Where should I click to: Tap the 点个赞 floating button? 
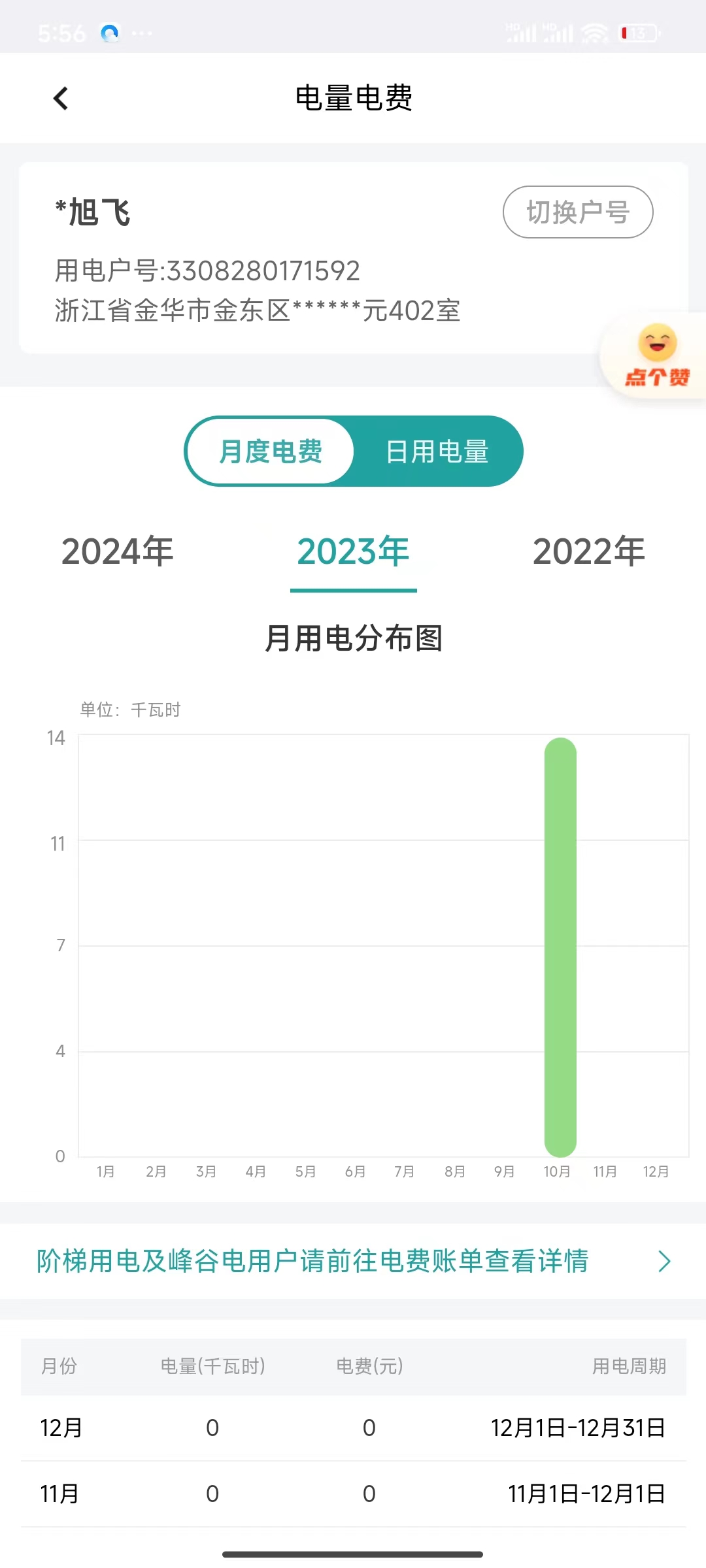(656, 357)
